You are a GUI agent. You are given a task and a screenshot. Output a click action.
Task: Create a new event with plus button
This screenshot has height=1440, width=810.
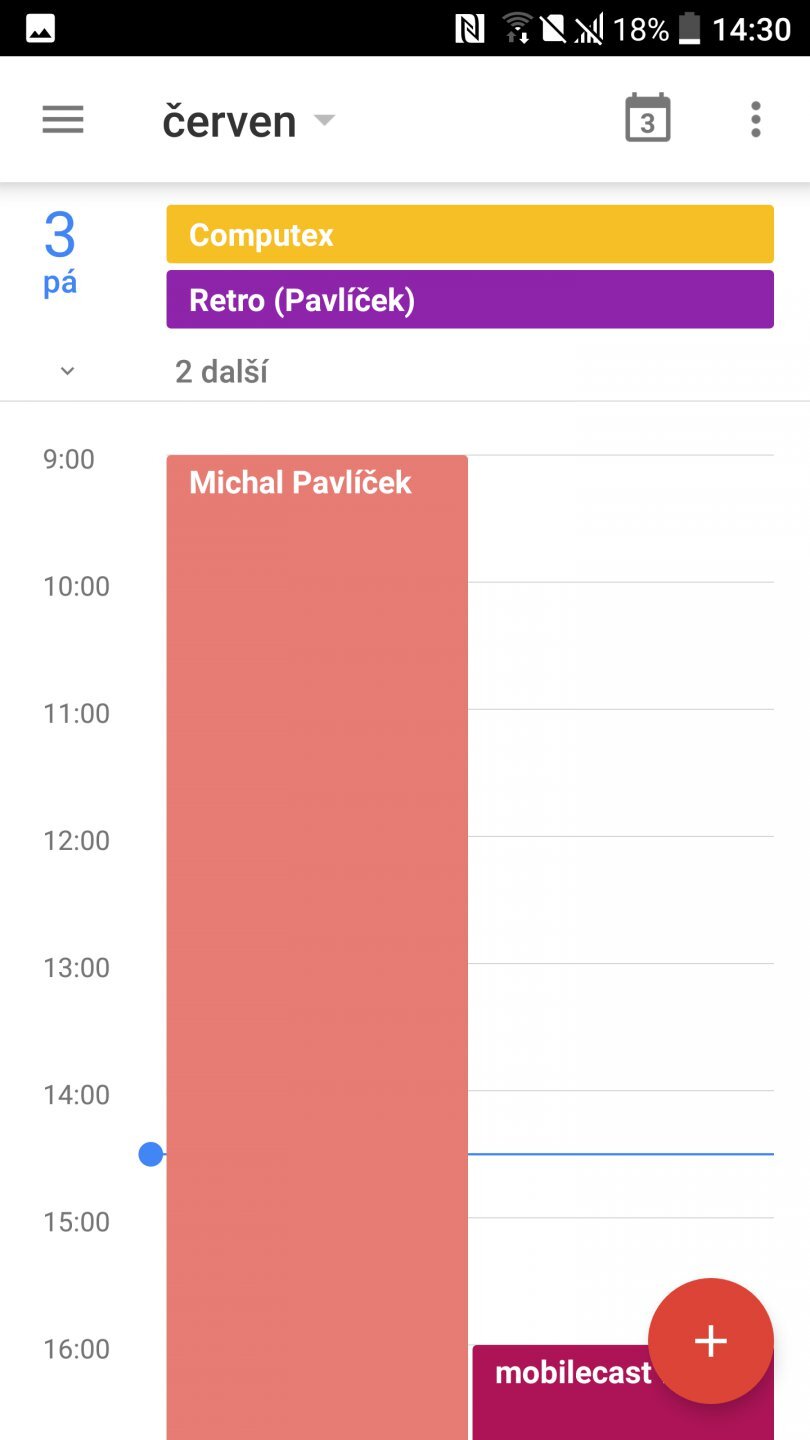coord(710,1340)
